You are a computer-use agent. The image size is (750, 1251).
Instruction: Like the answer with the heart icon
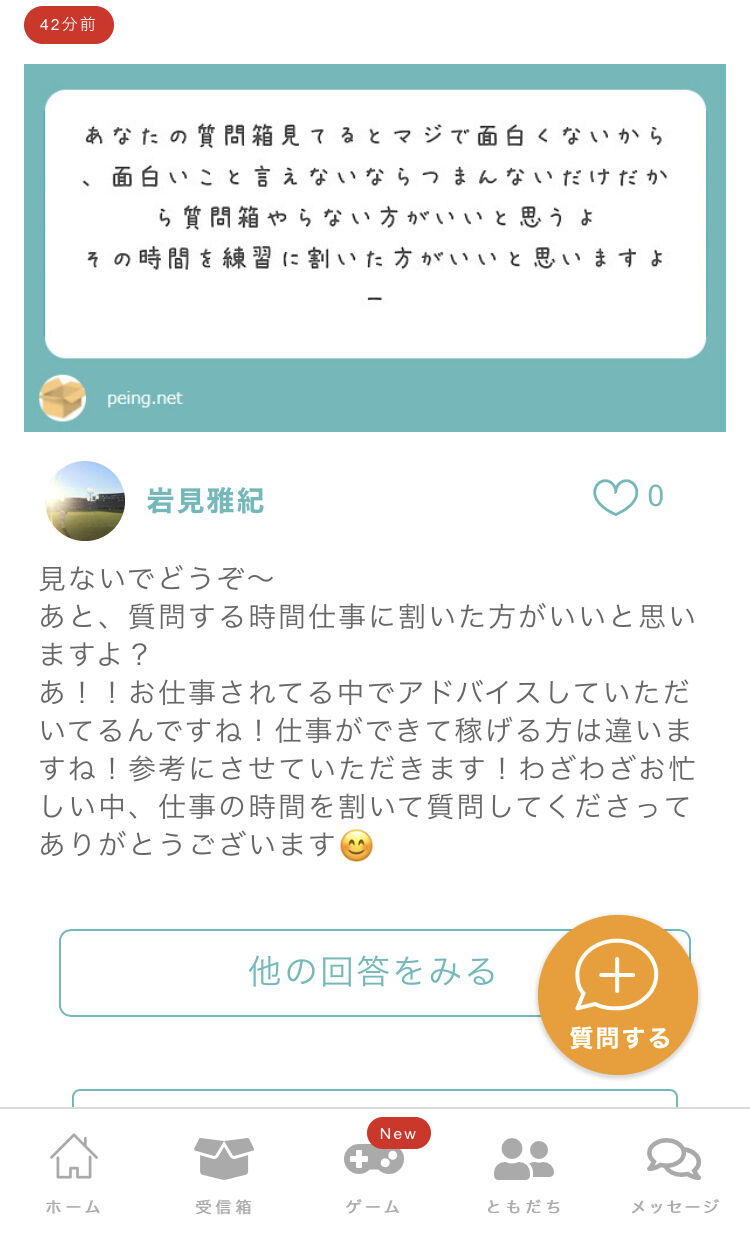(615, 497)
